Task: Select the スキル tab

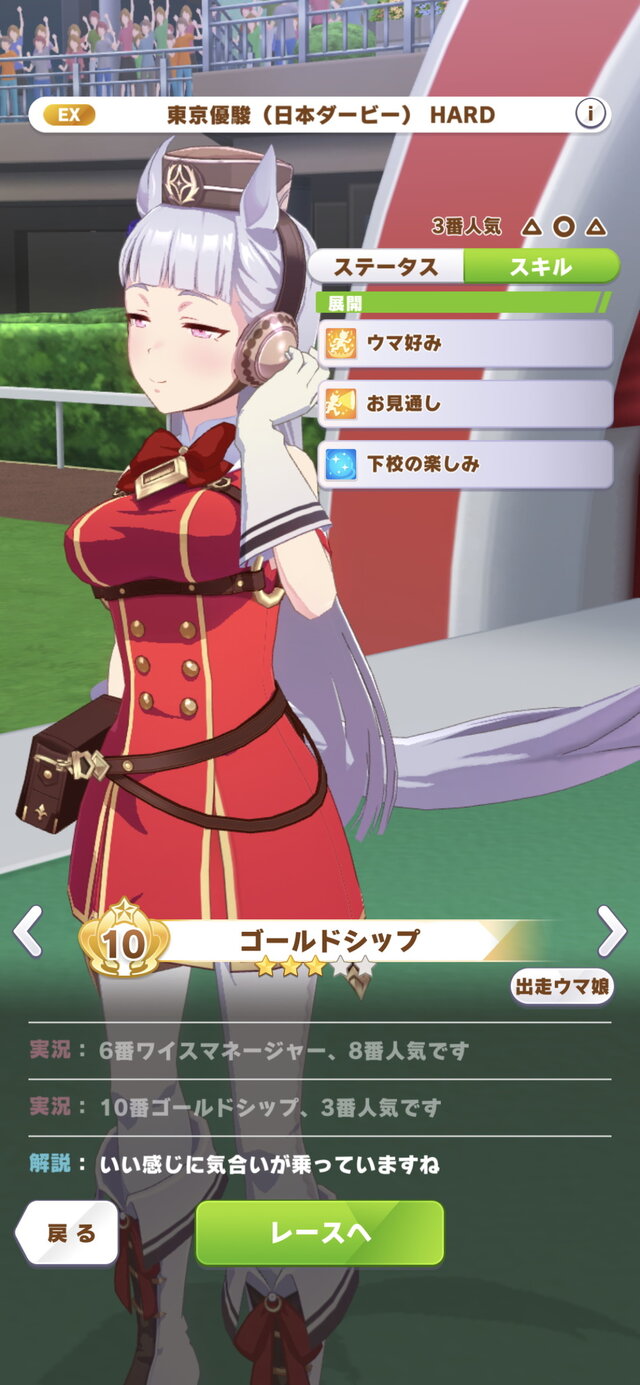Action: [x=541, y=267]
